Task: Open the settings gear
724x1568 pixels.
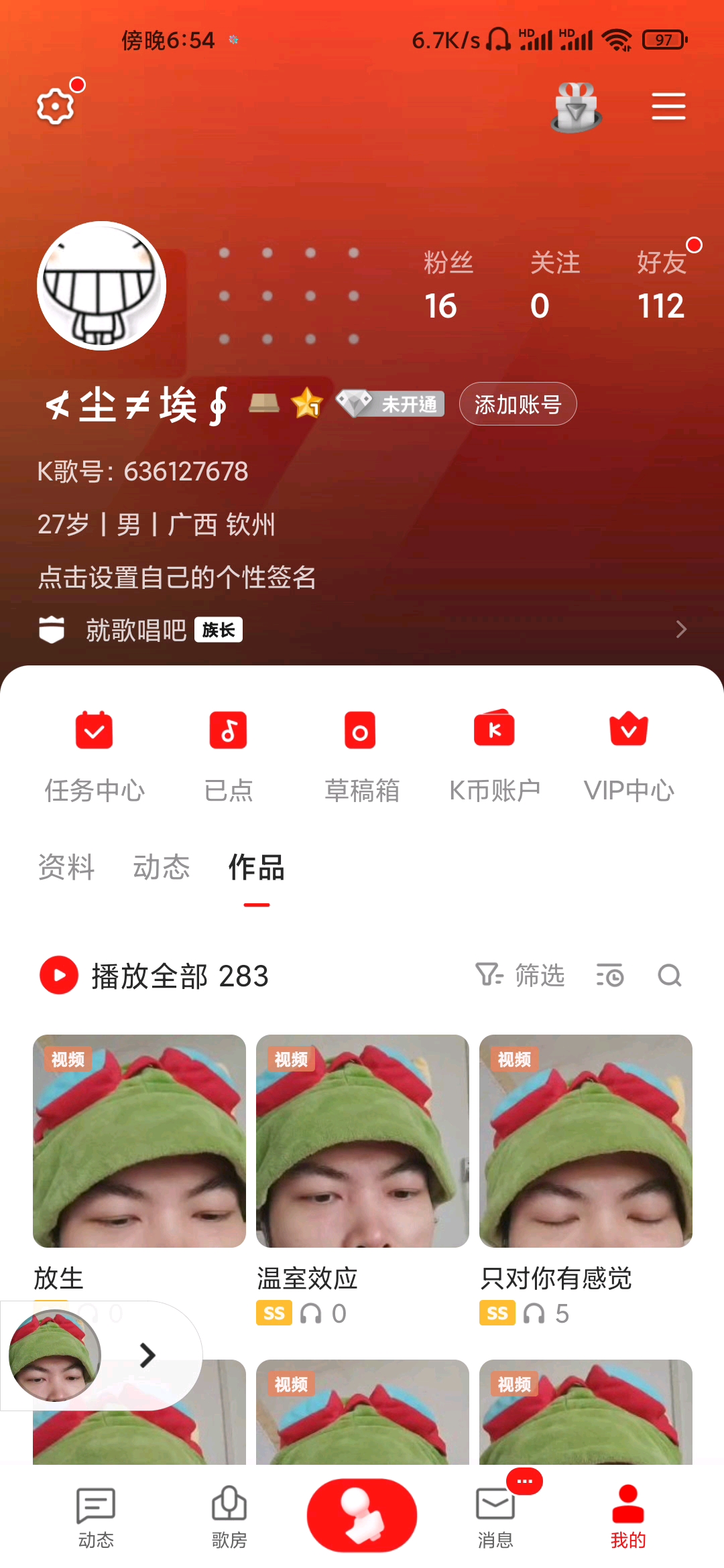Action: pos(54,106)
